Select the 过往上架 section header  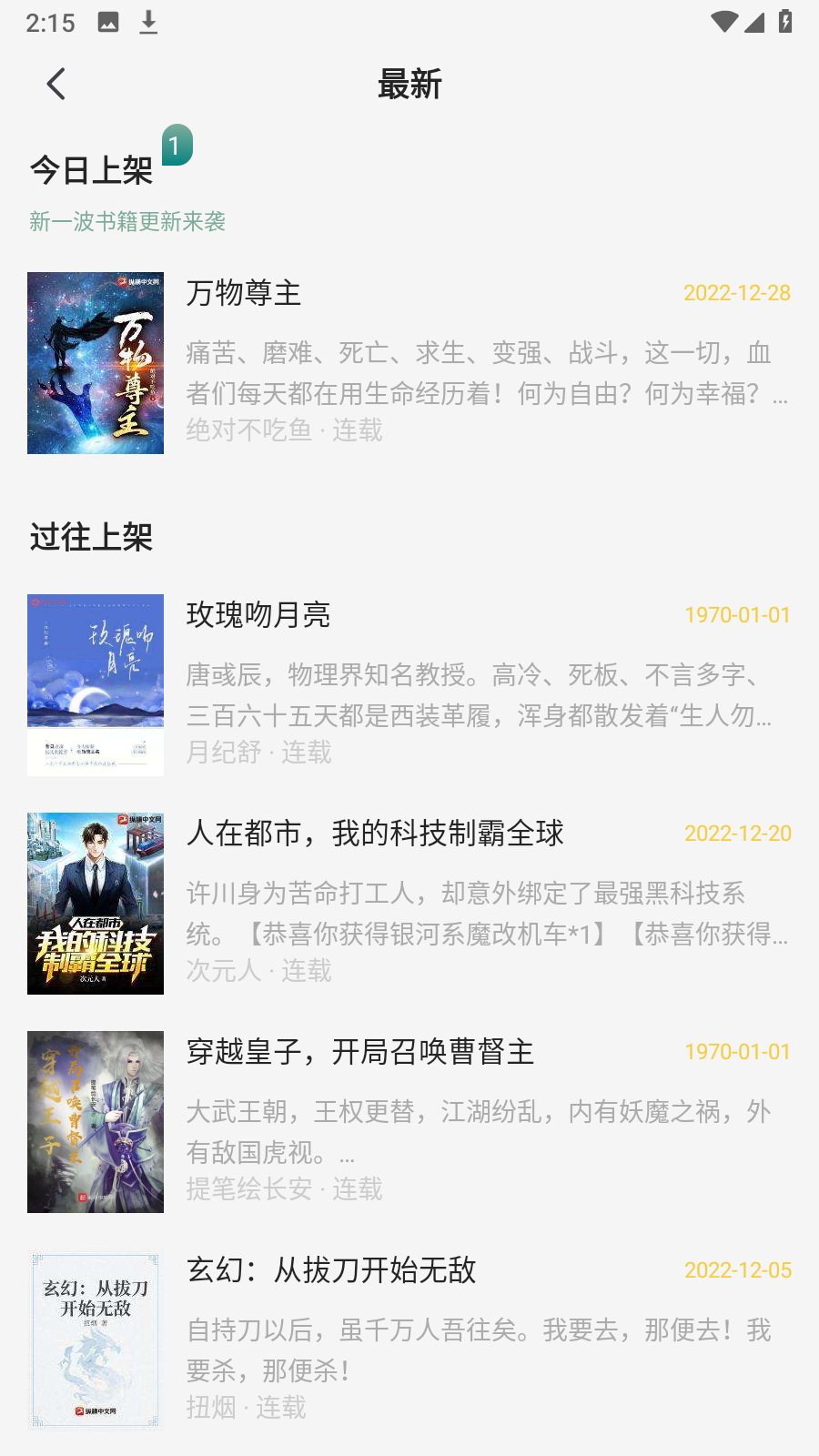(92, 538)
